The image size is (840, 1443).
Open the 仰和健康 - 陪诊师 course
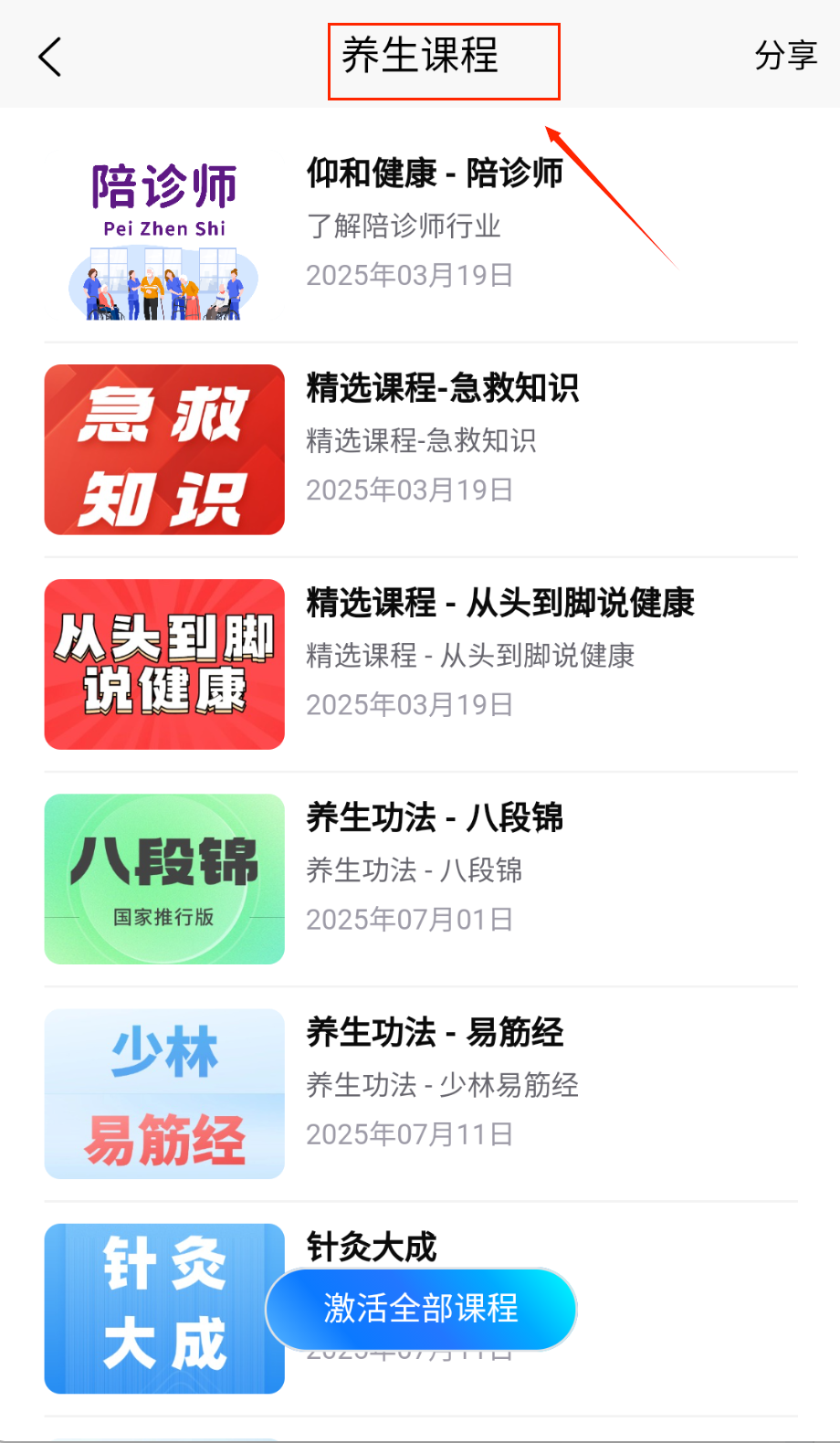435,174
